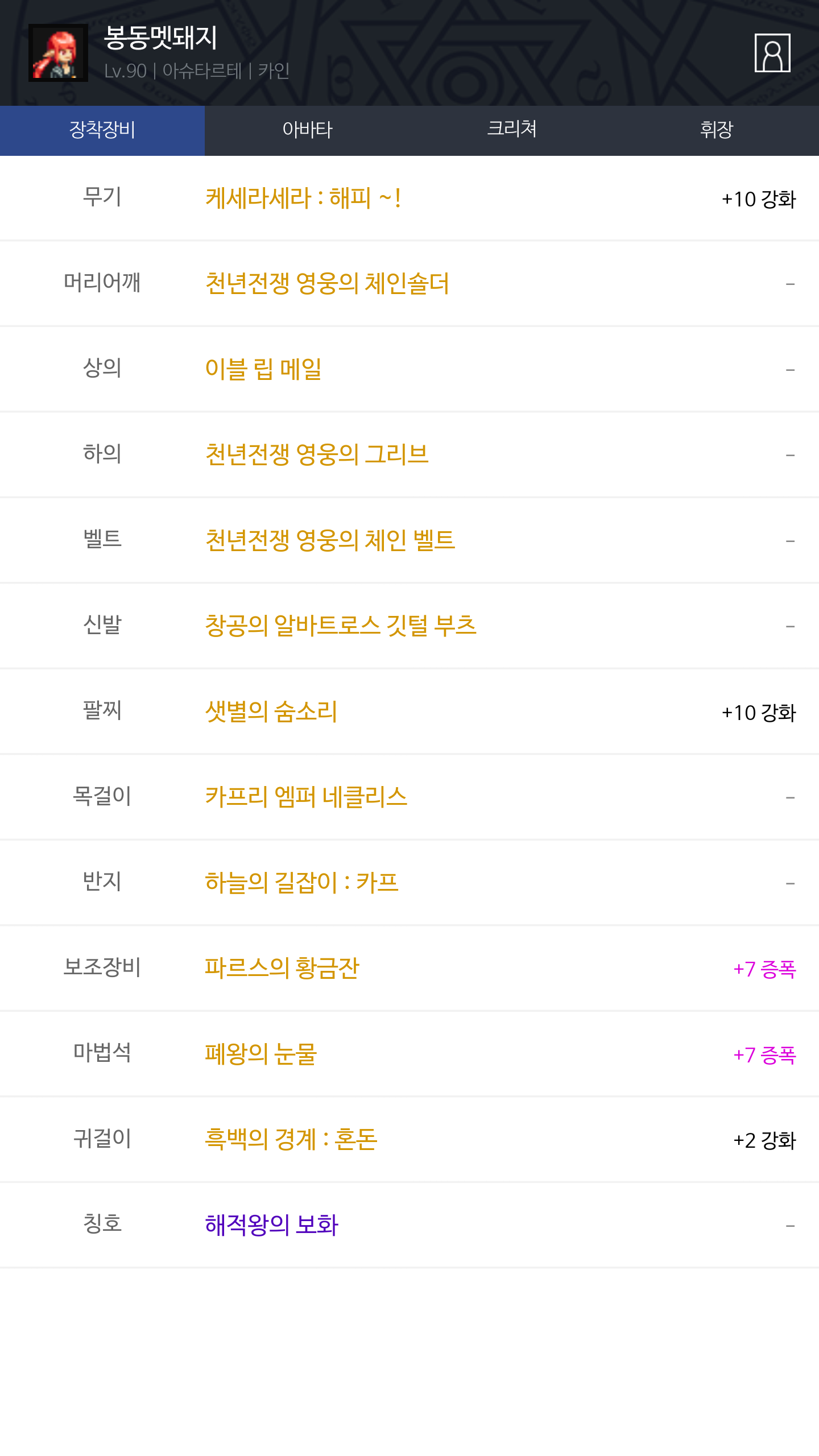View title 해적왕의 보화
Screen dimensions: 819x1456
click(x=271, y=1225)
